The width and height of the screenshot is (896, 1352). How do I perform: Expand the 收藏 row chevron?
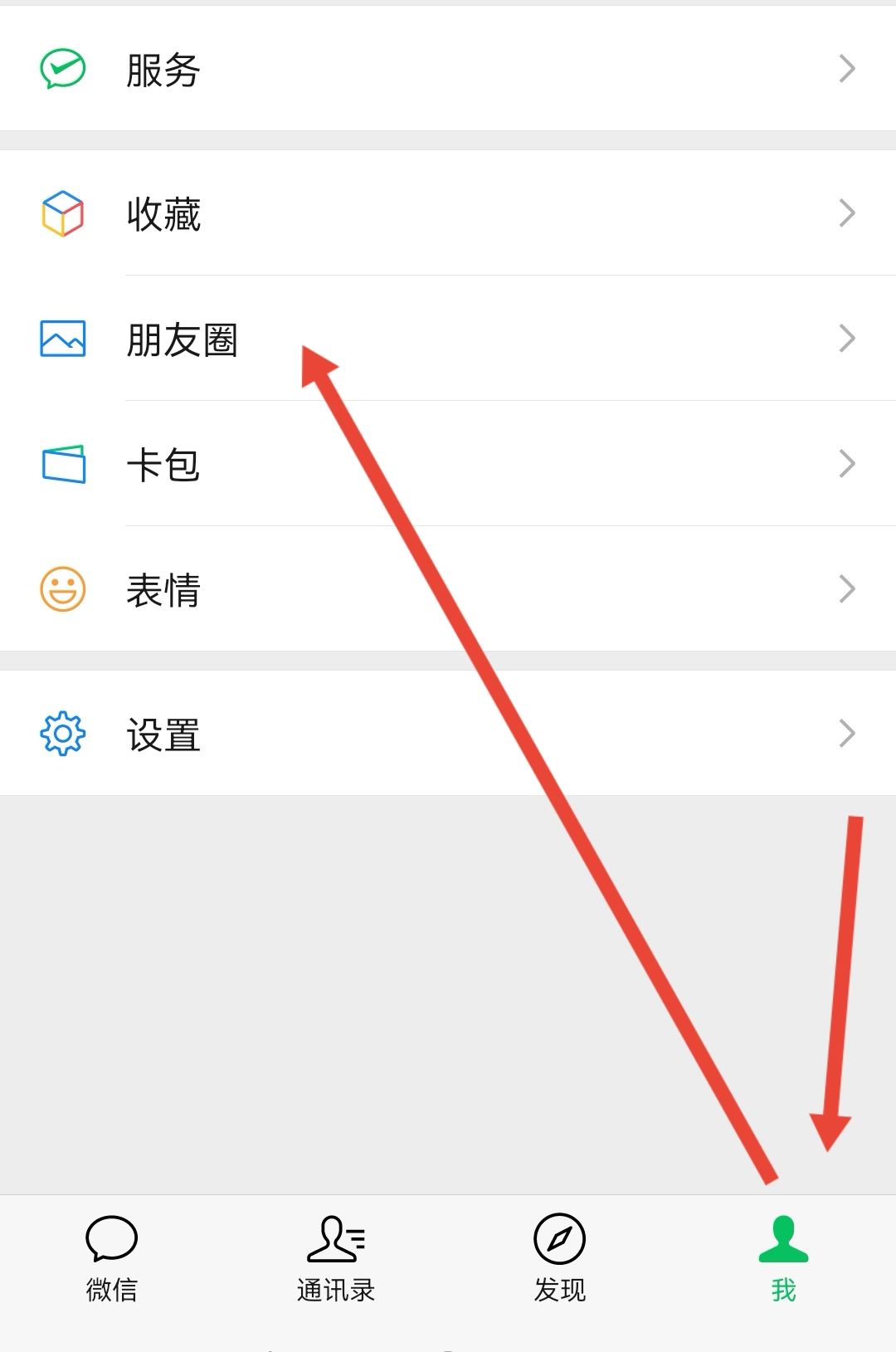point(847,214)
